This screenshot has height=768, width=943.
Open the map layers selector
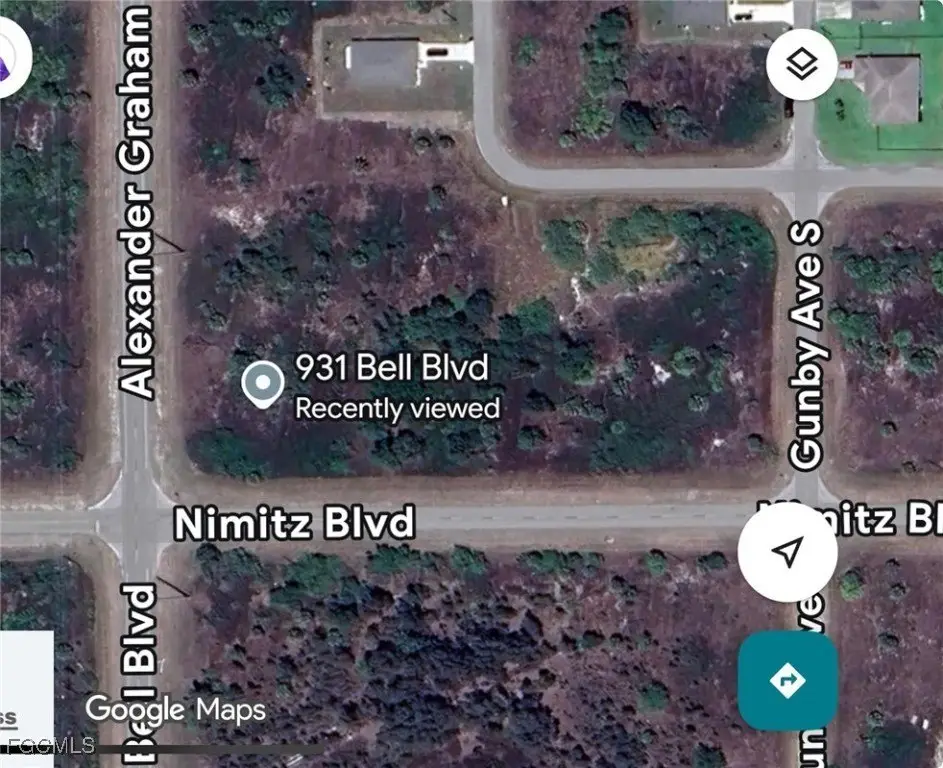coord(802,65)
